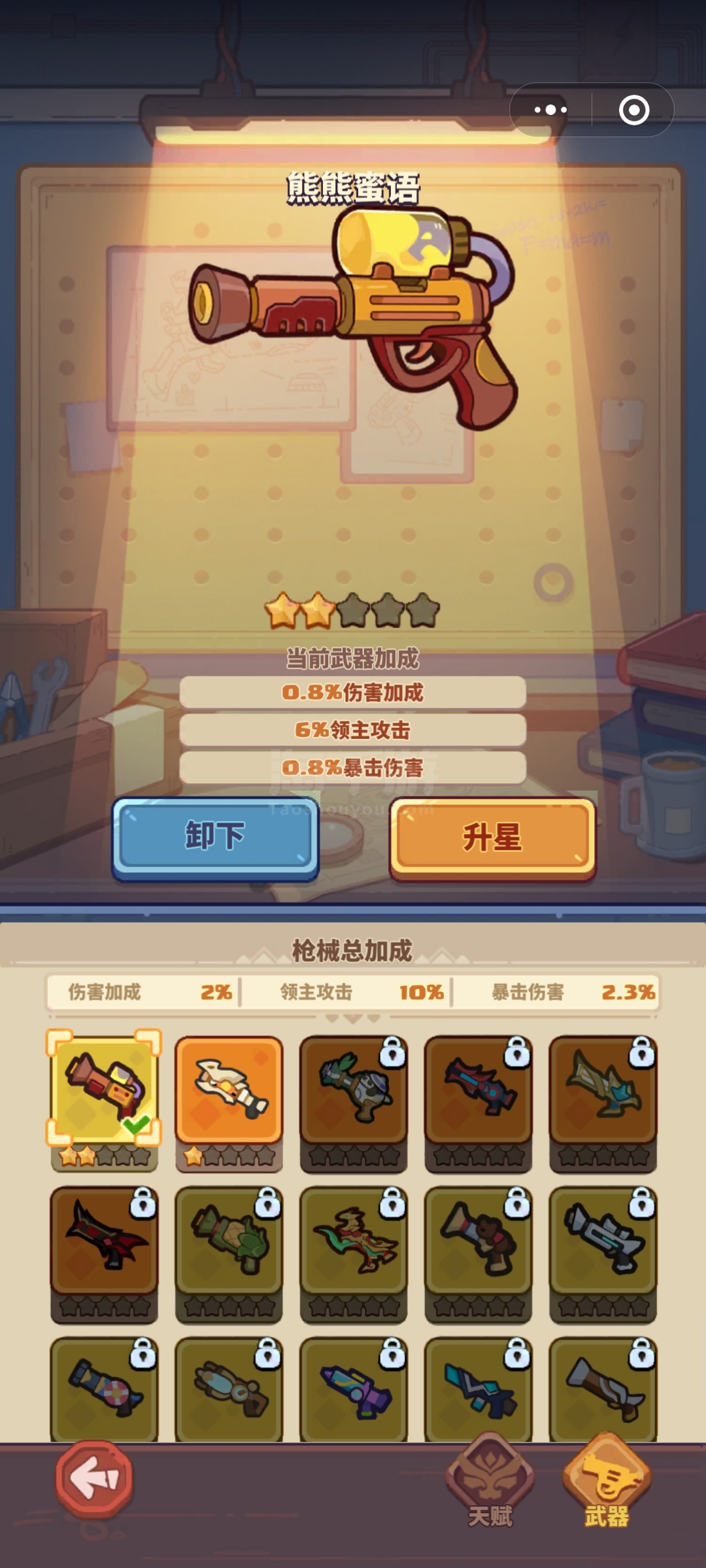Image resolution: width=706 pixels, height=1568 pixels.
Task: Select the equipped yellow two-star gun
Action: pos(104,1102)
